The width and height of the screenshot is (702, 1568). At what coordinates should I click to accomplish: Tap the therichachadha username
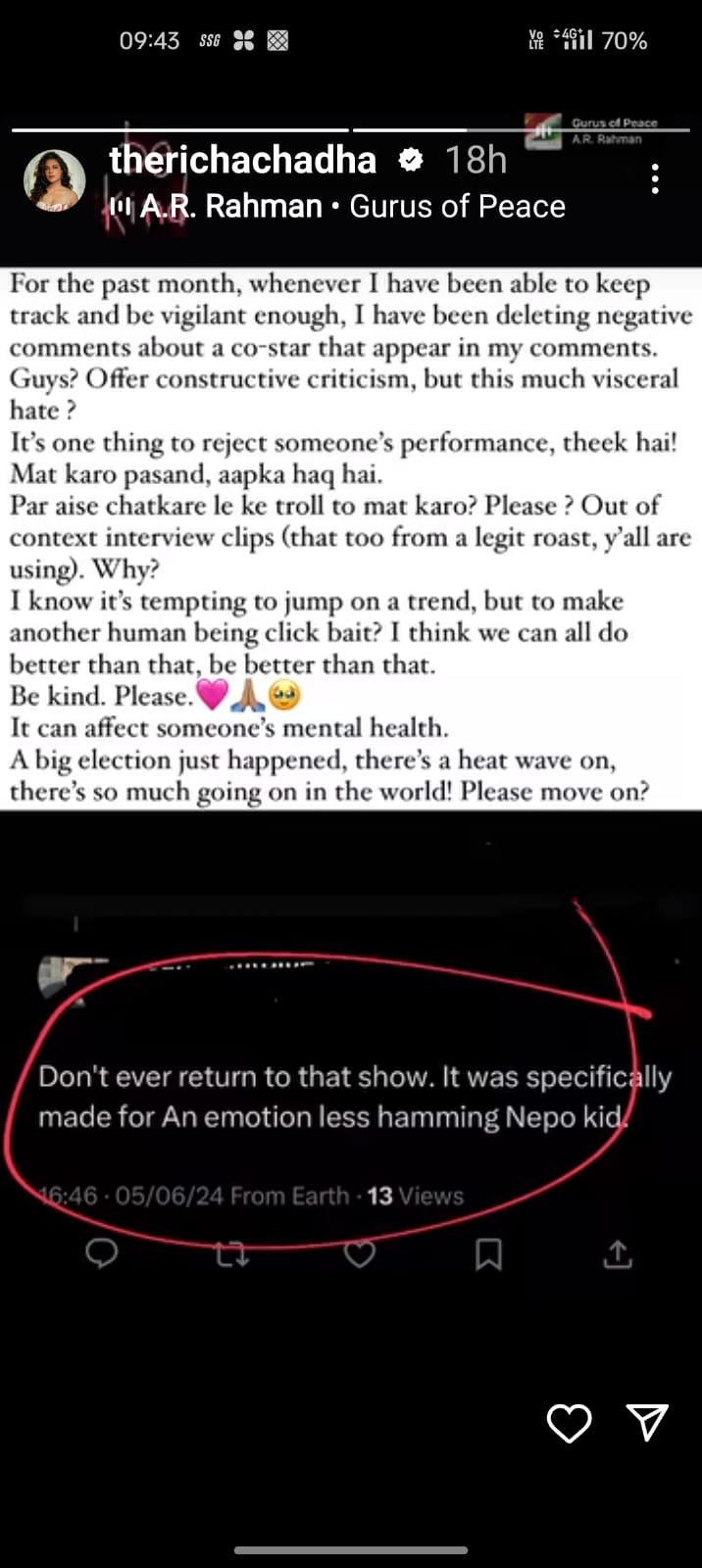pos(242,160)
